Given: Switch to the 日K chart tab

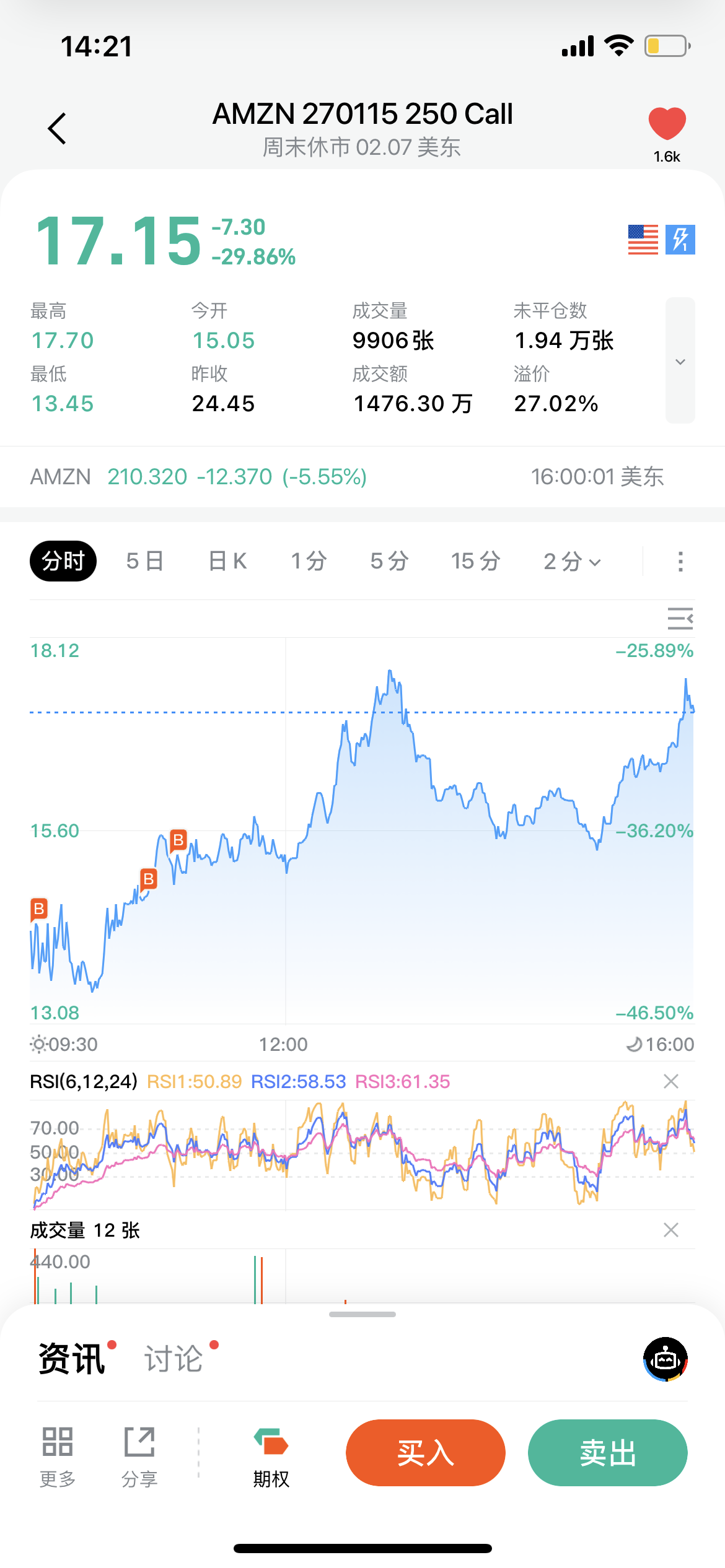Looking at the screenshot, I should [227, 561].
